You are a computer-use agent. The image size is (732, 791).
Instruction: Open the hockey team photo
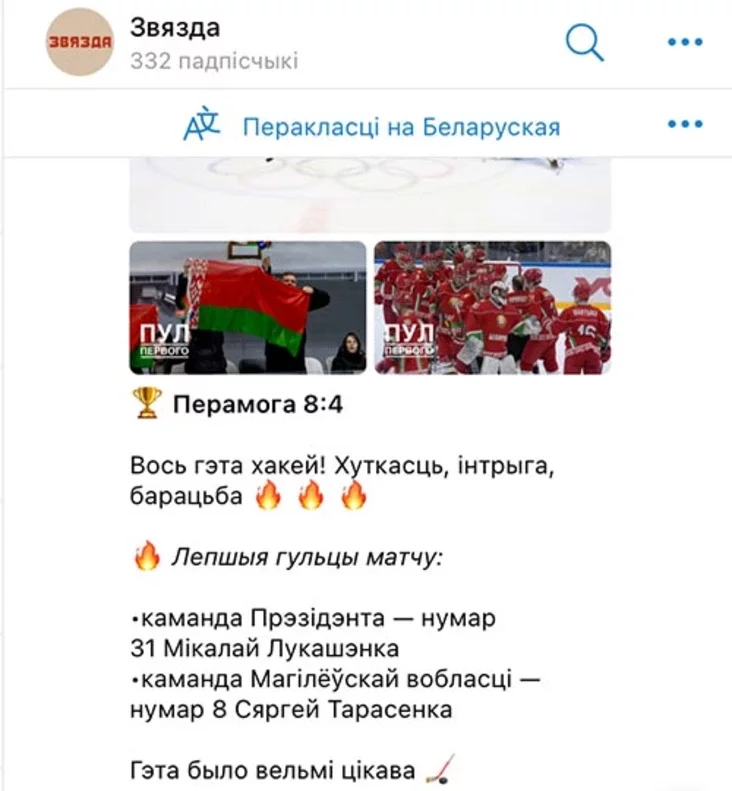click(492, 308)
